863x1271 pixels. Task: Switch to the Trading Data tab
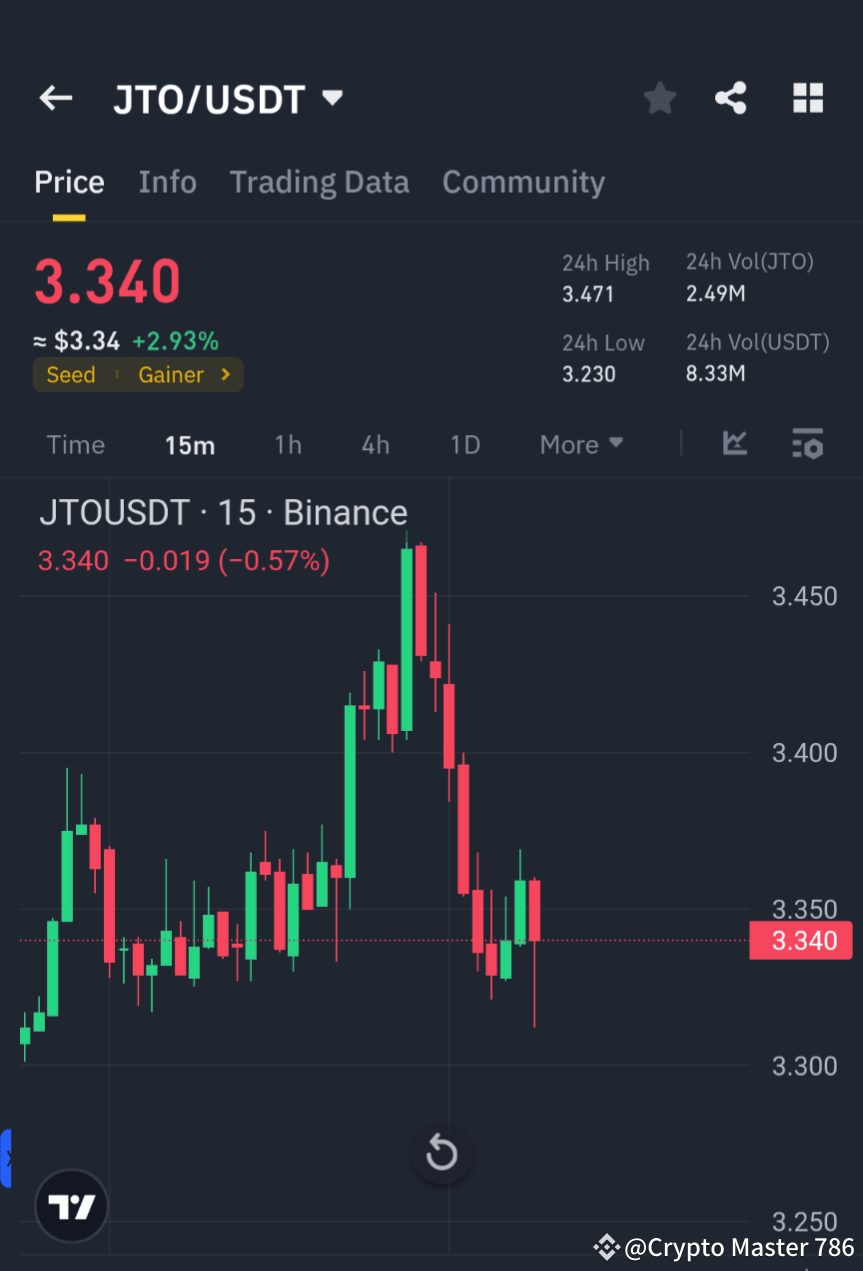click(x=319, y=182)
